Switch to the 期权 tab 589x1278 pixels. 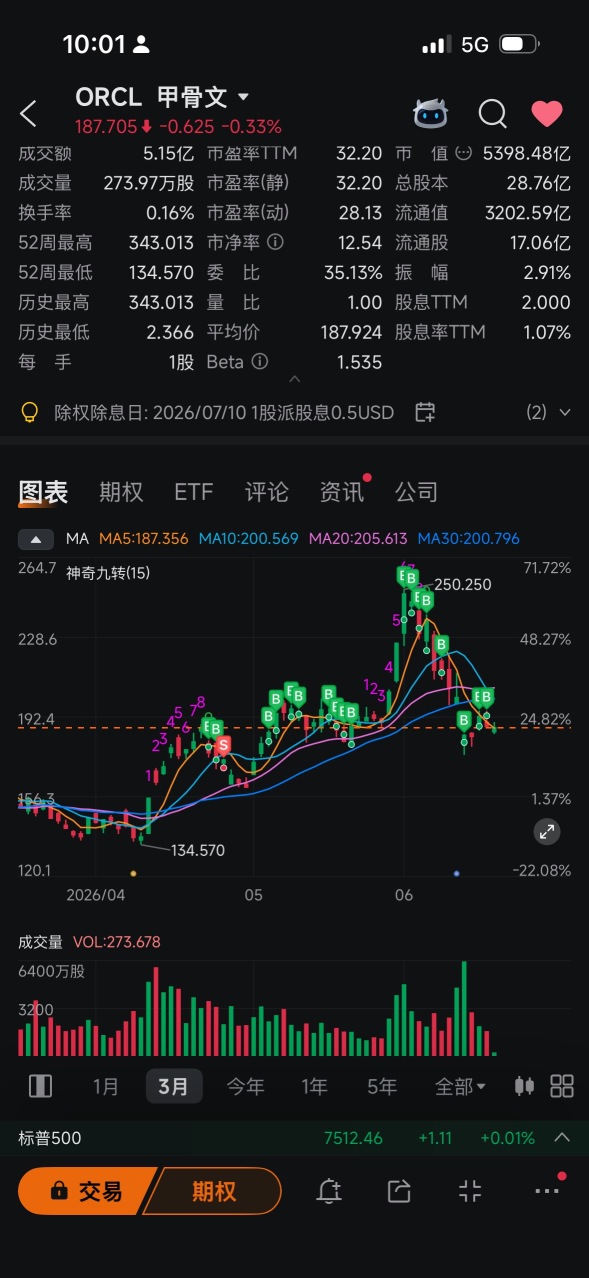pyautogui.click(x=121, y=492)
